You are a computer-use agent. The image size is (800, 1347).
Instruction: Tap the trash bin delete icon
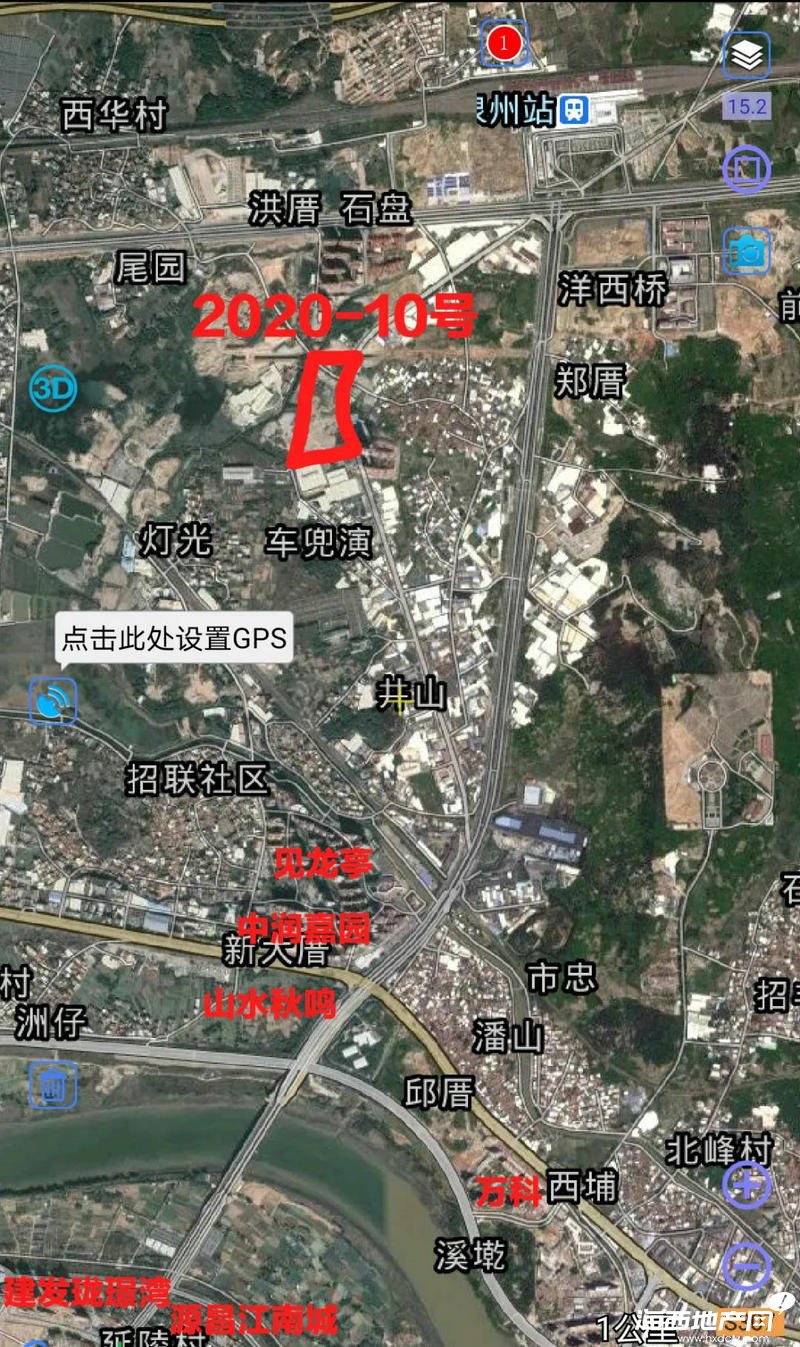tap(52, 1085)
